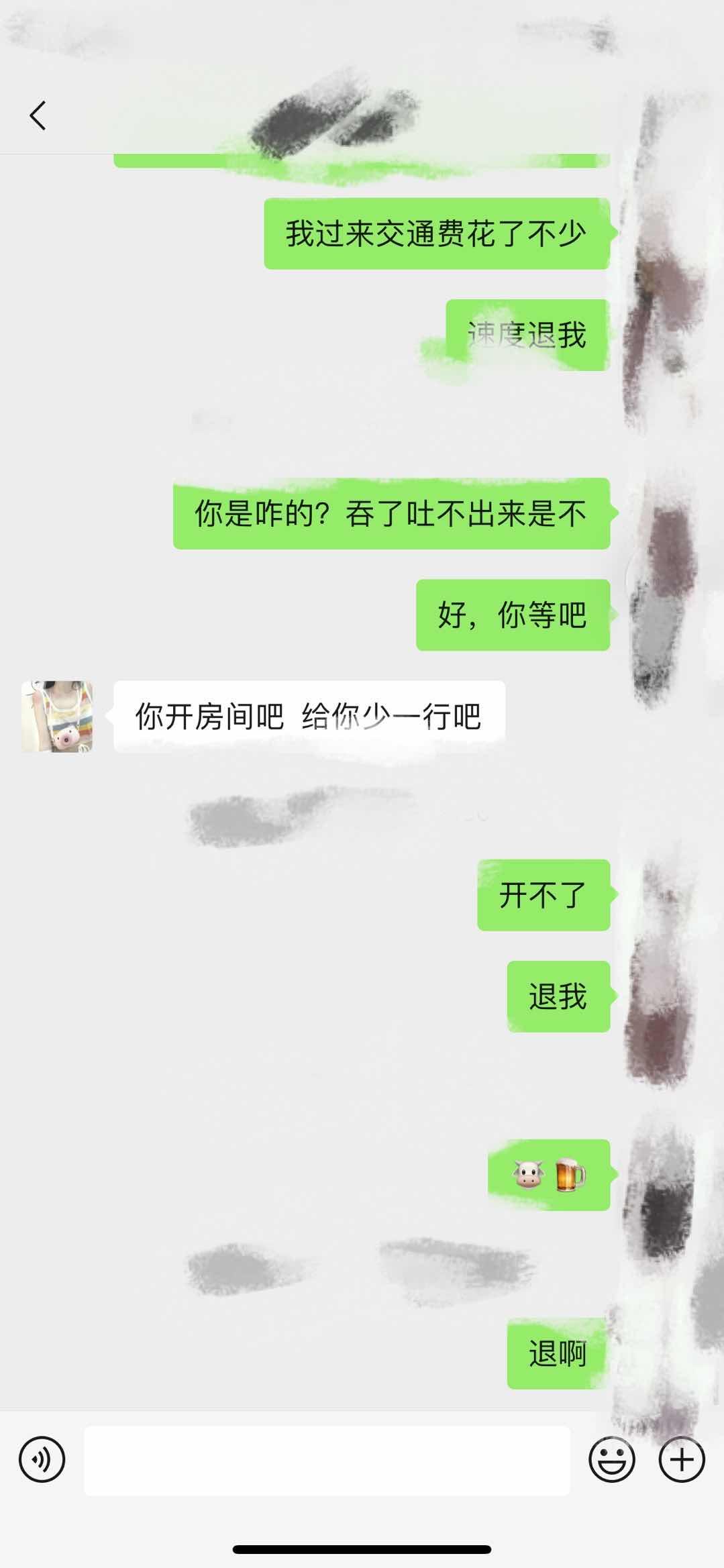Tap the message text field
The image size is (724, 1568).
pos(327,1460)
